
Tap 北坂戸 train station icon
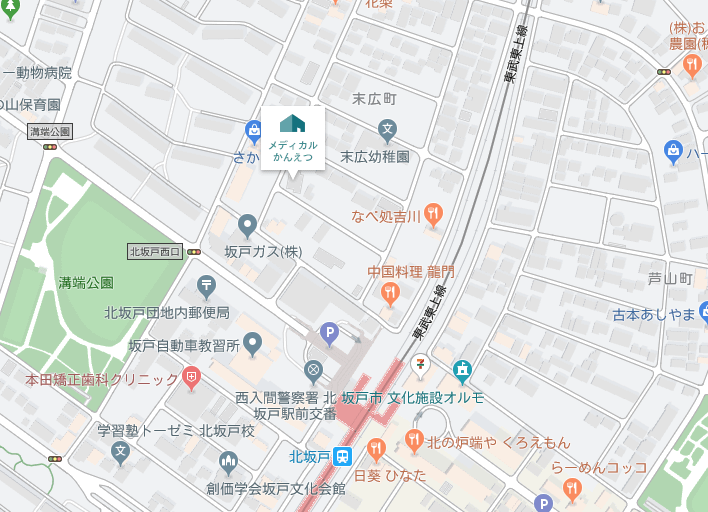343,456
